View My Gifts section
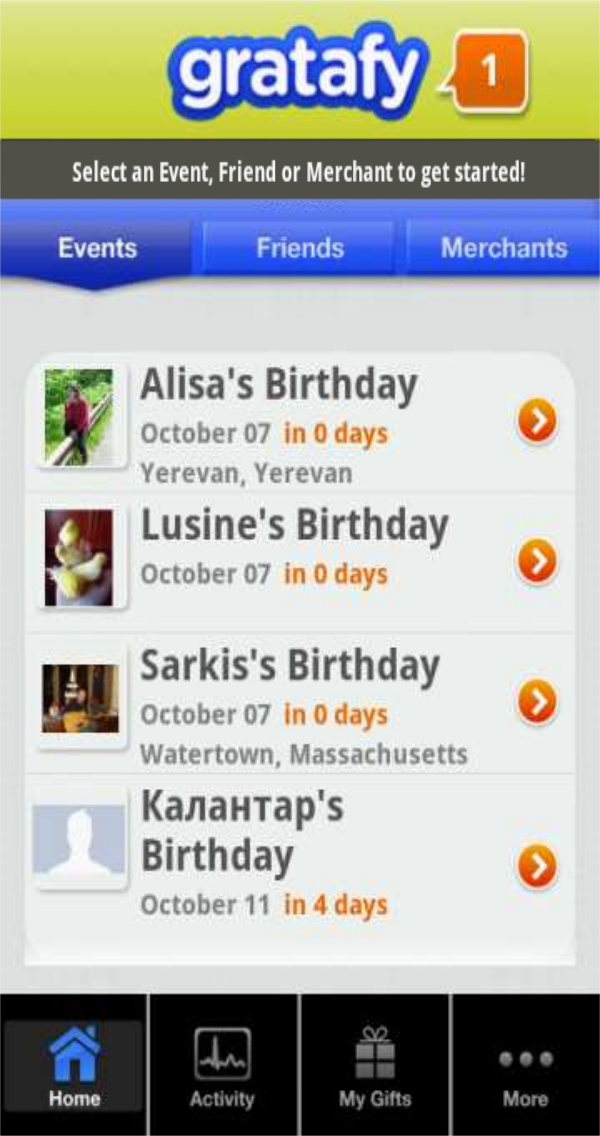Screen dimensions: 600x1136 375,1066
